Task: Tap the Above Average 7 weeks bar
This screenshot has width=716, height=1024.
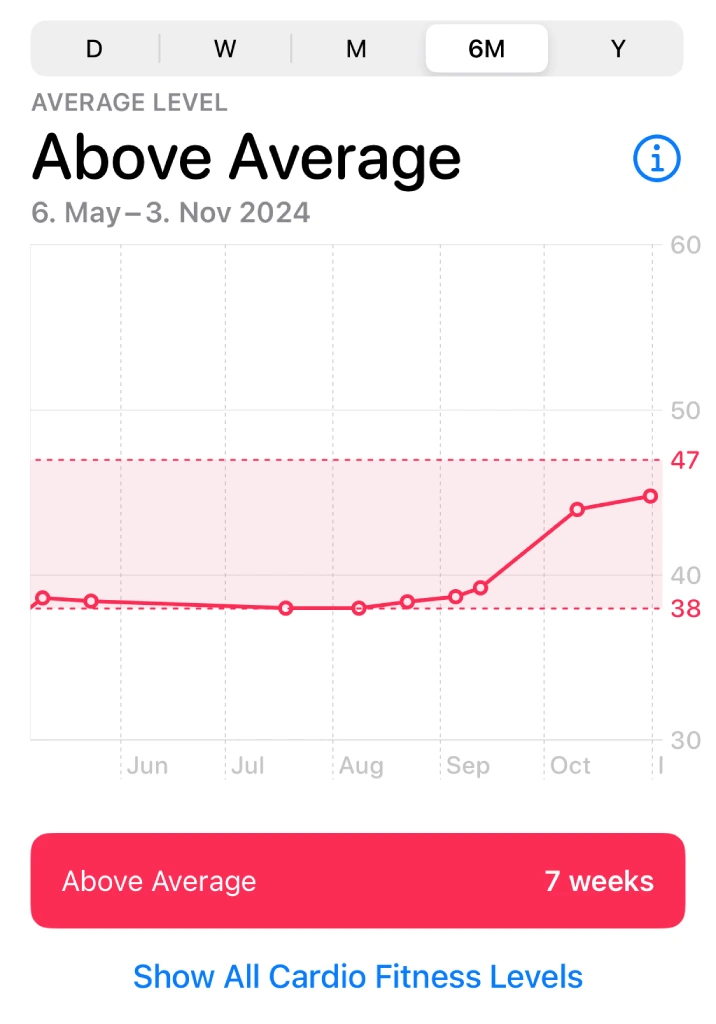Action: pyautogui.click(x=358, y=881)
